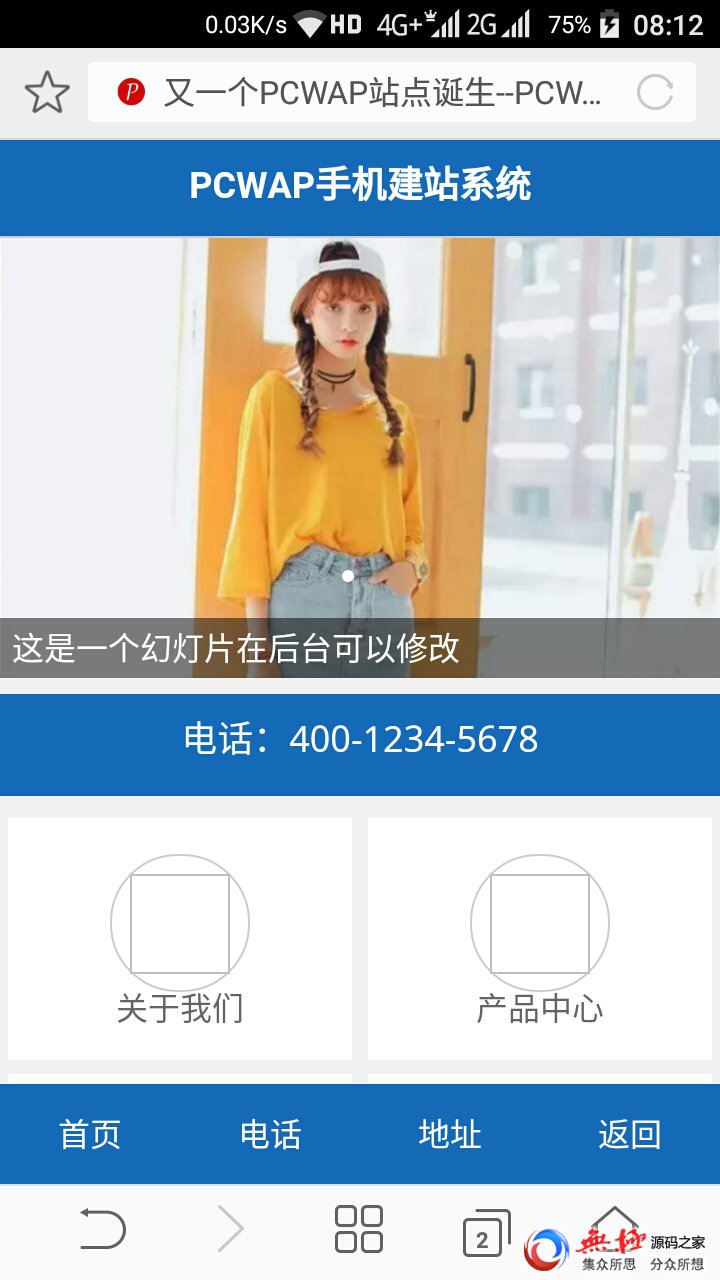Open the 产品中心 tile
The image size is (720, 1280).
tap(540, 938)
